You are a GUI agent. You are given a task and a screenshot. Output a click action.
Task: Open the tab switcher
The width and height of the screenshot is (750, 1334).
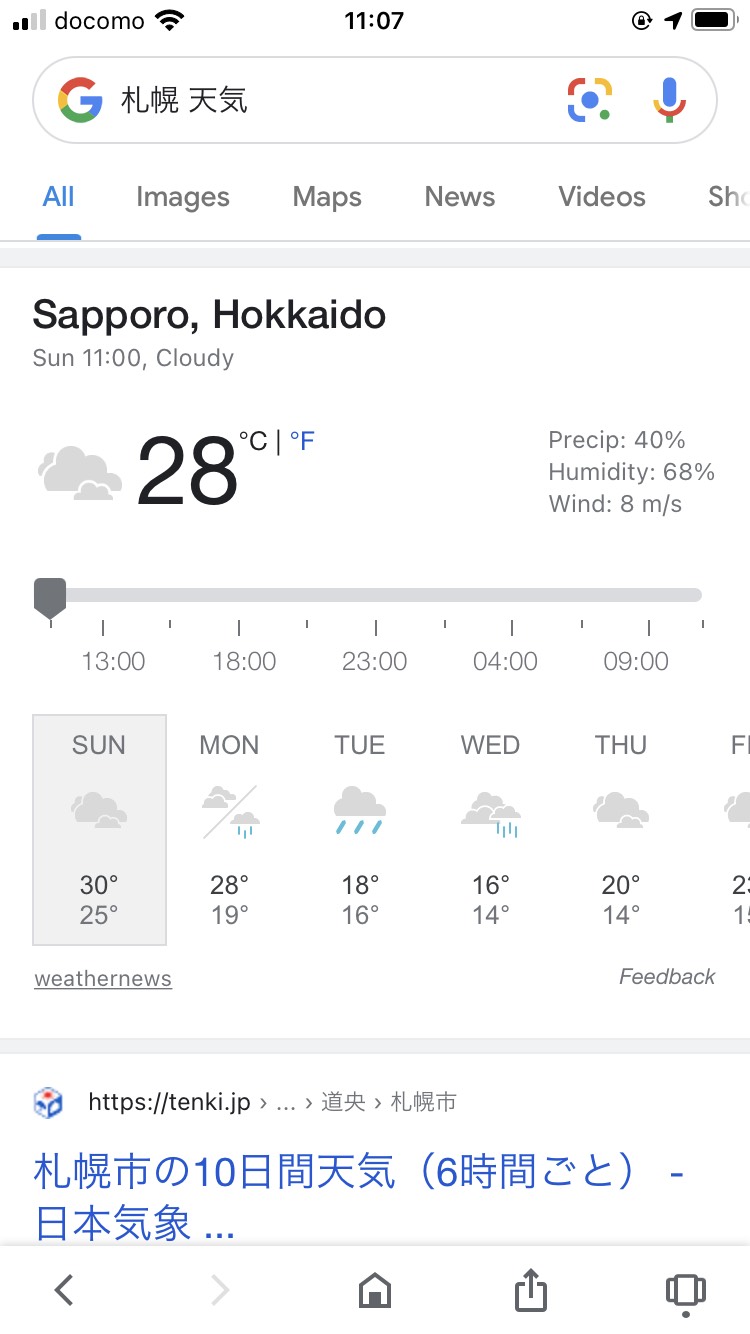coord(685,1291)
